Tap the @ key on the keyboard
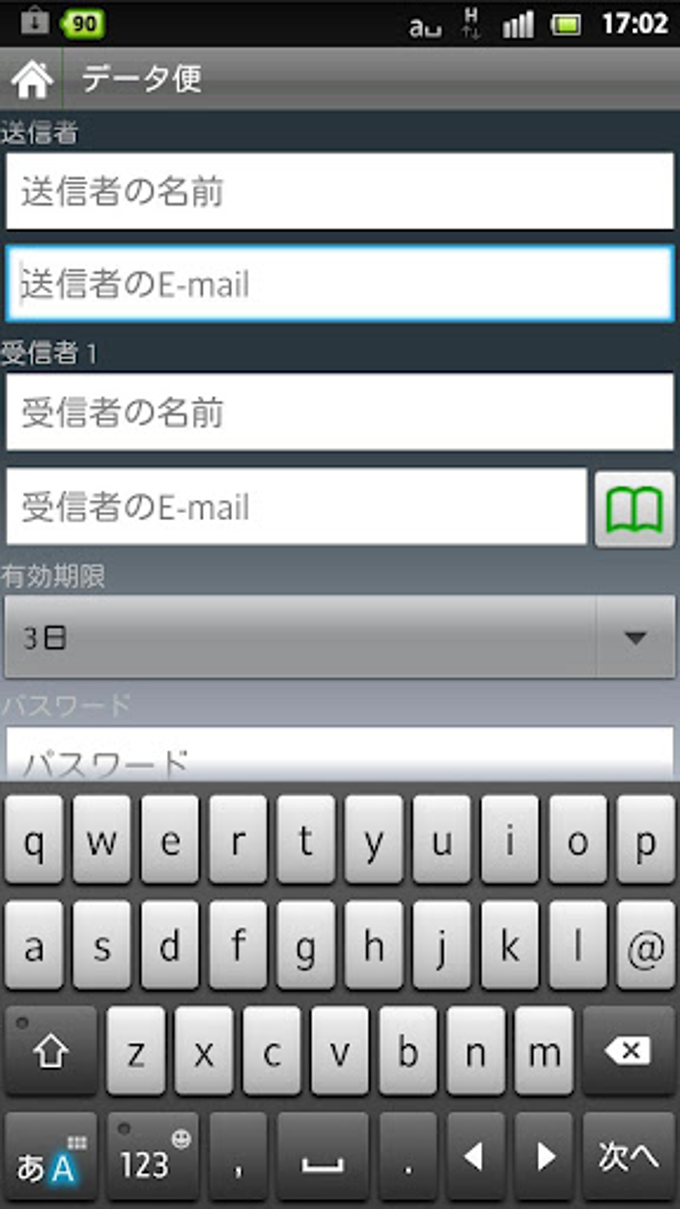 tap(646, 946)
